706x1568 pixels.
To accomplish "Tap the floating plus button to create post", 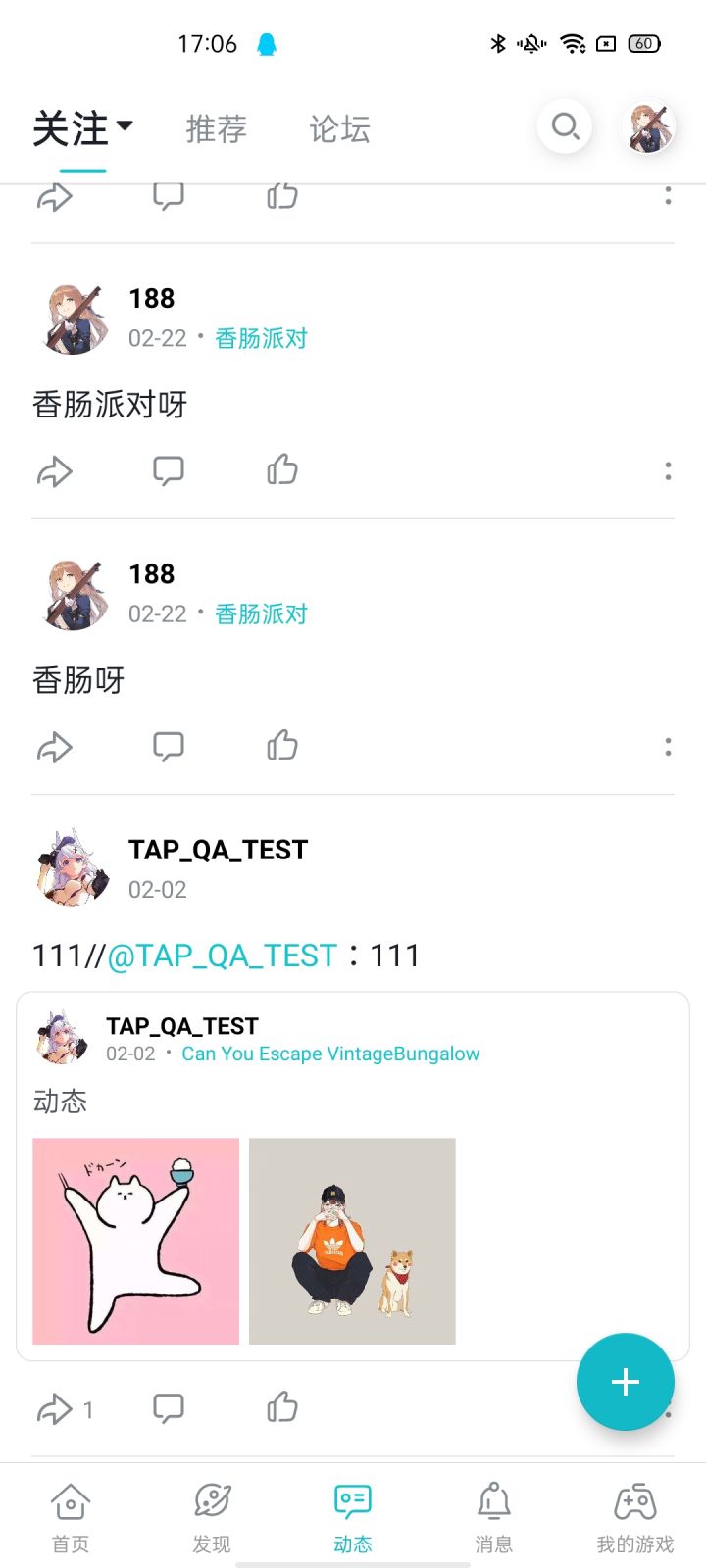I will pyautogui.click(x=625, y=1382).
